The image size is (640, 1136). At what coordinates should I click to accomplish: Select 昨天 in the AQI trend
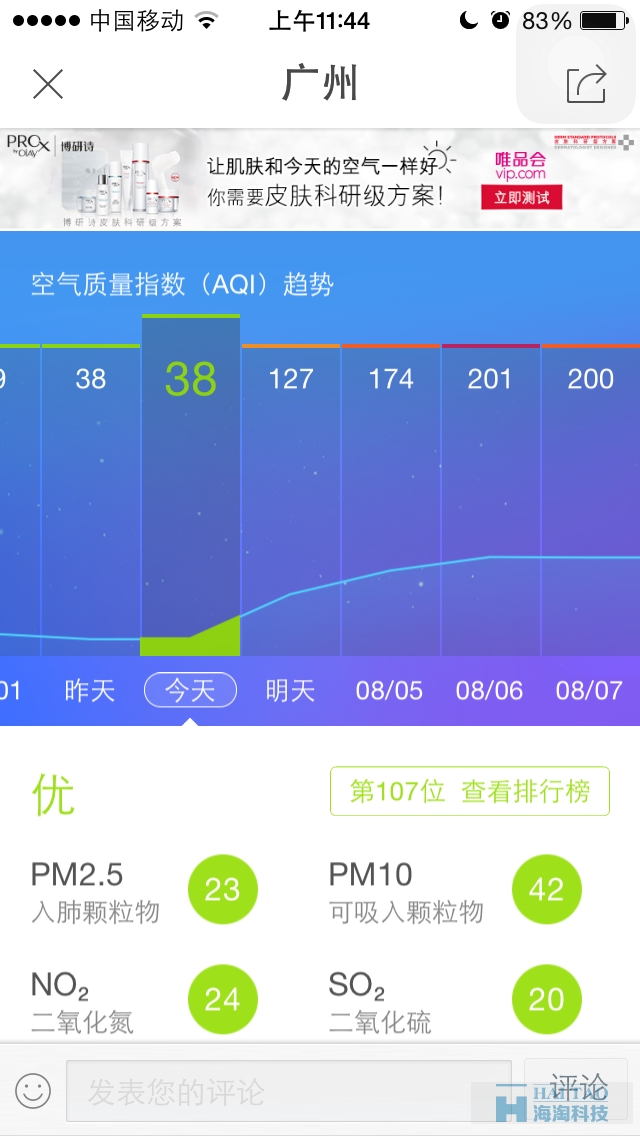tap(90, 690)
